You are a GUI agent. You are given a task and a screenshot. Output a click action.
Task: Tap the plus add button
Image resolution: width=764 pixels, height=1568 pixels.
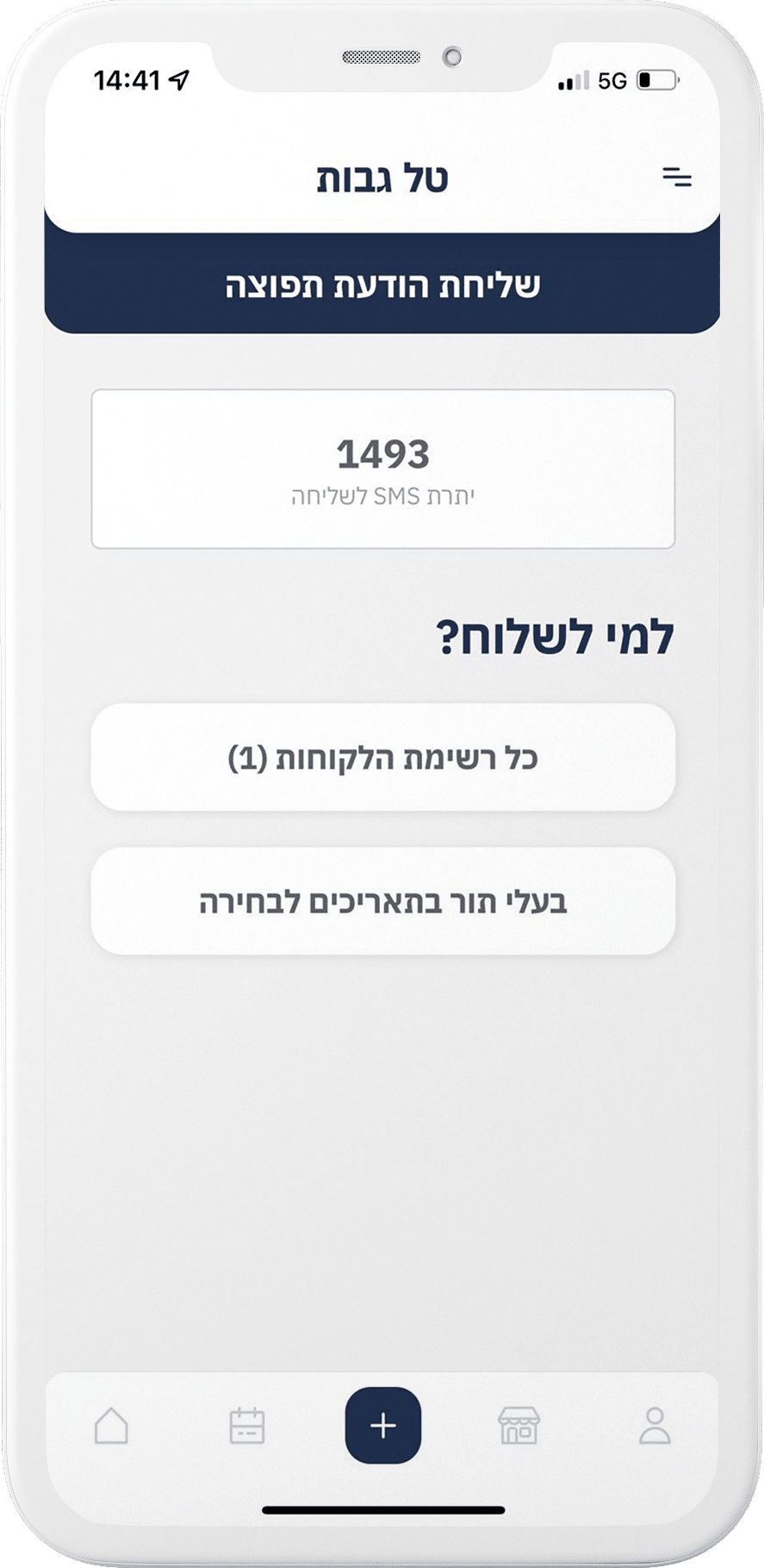click(382, 1426)
